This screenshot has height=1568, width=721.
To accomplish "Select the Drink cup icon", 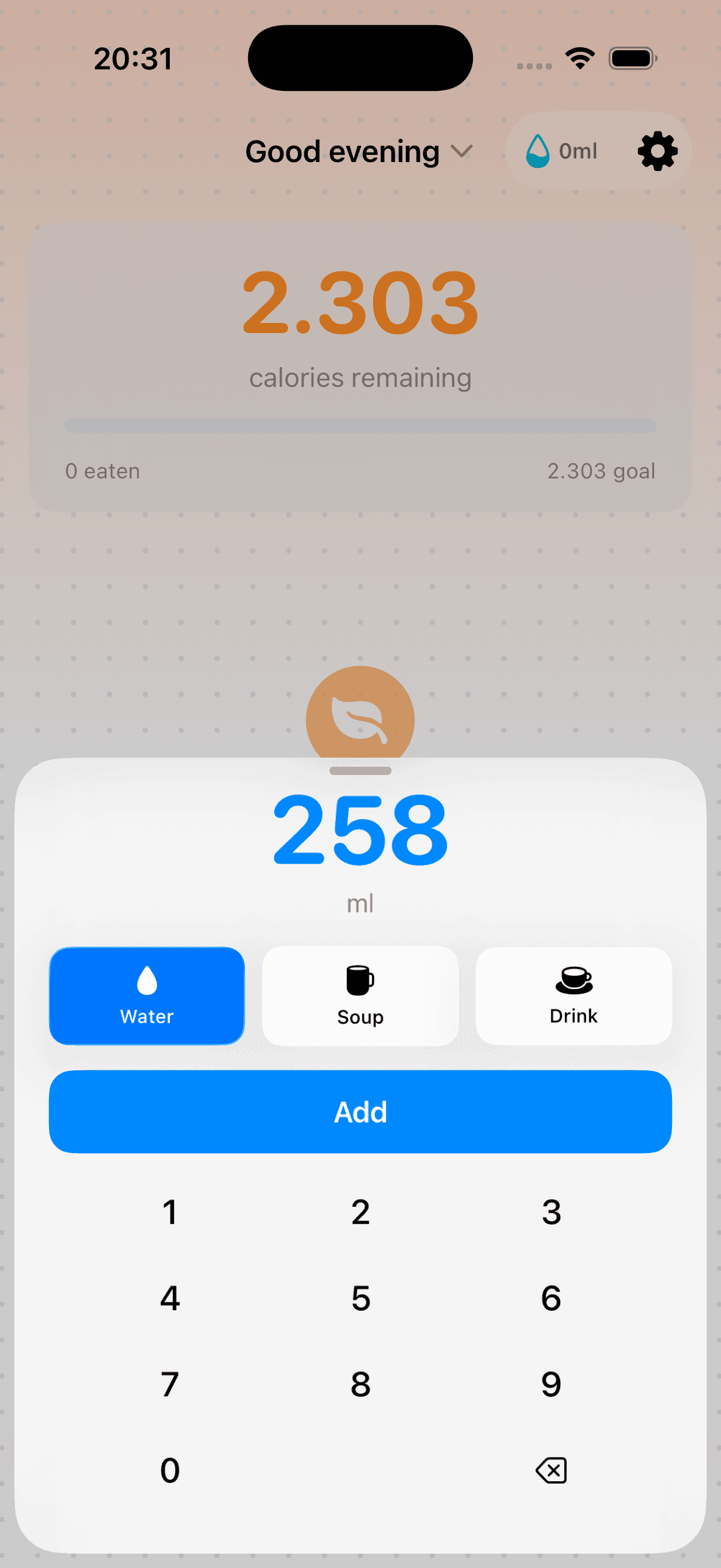I will point(574,980).
